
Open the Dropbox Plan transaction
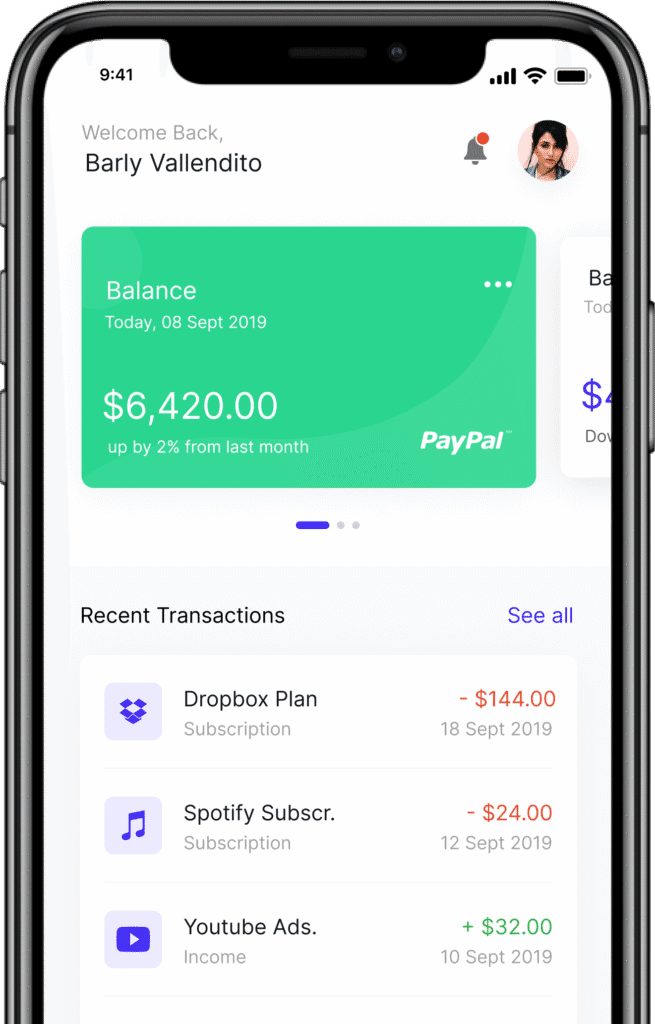[328, 712]
